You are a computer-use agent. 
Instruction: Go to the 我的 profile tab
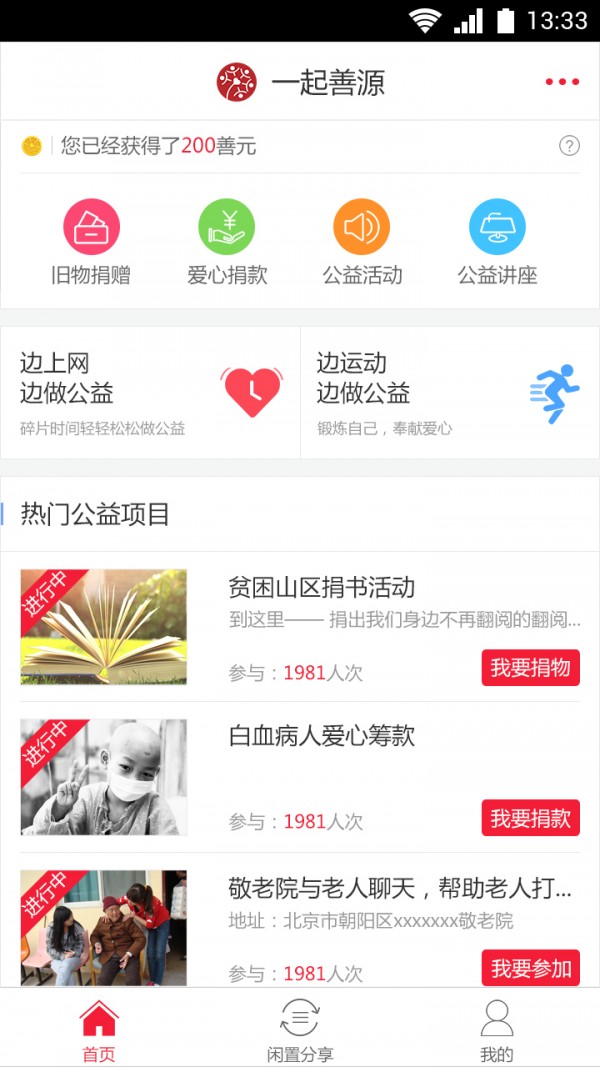tap(497, 1030)
